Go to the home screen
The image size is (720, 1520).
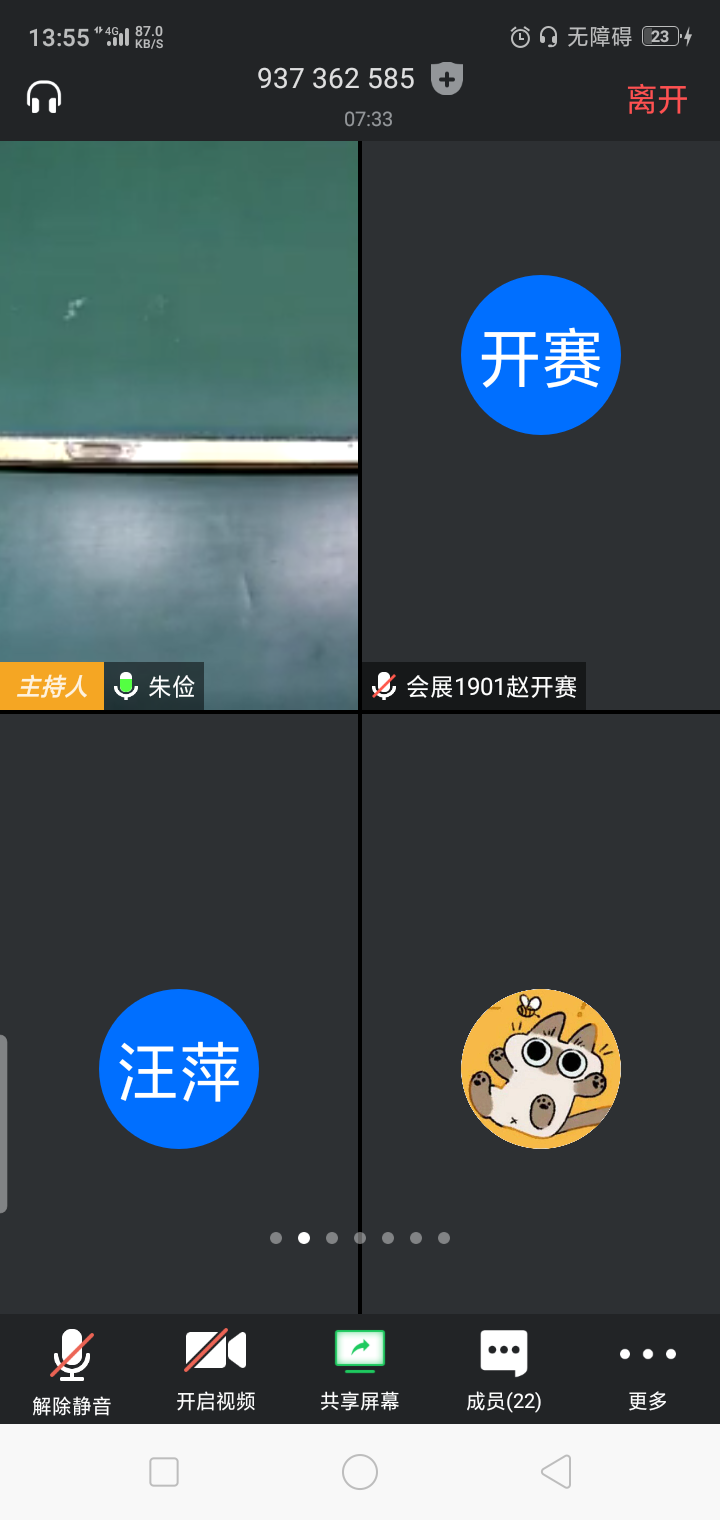point(360,1472)
